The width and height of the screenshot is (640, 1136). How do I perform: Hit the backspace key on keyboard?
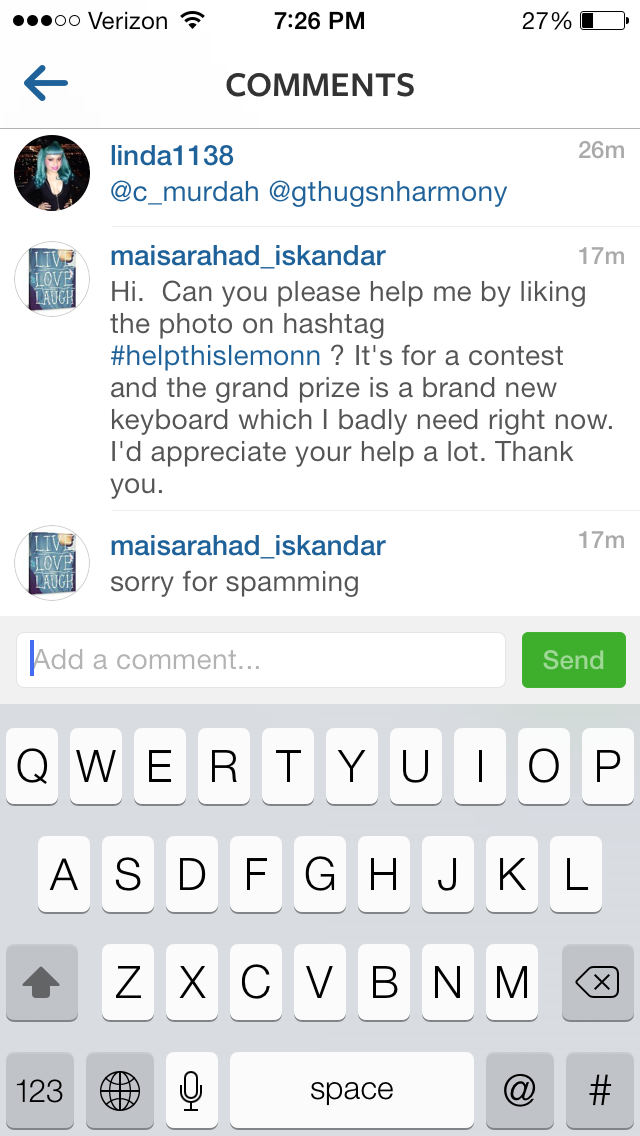tap(598, 984)
